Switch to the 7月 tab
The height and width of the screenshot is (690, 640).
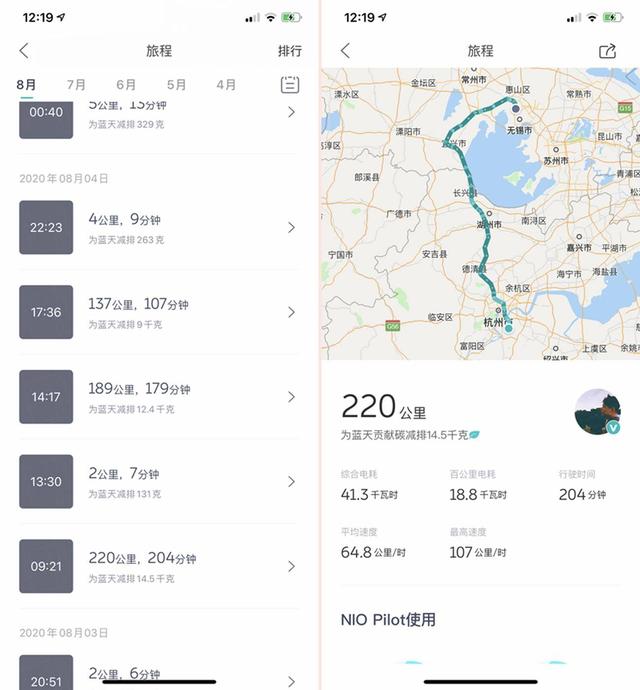(x=76, y=85)
